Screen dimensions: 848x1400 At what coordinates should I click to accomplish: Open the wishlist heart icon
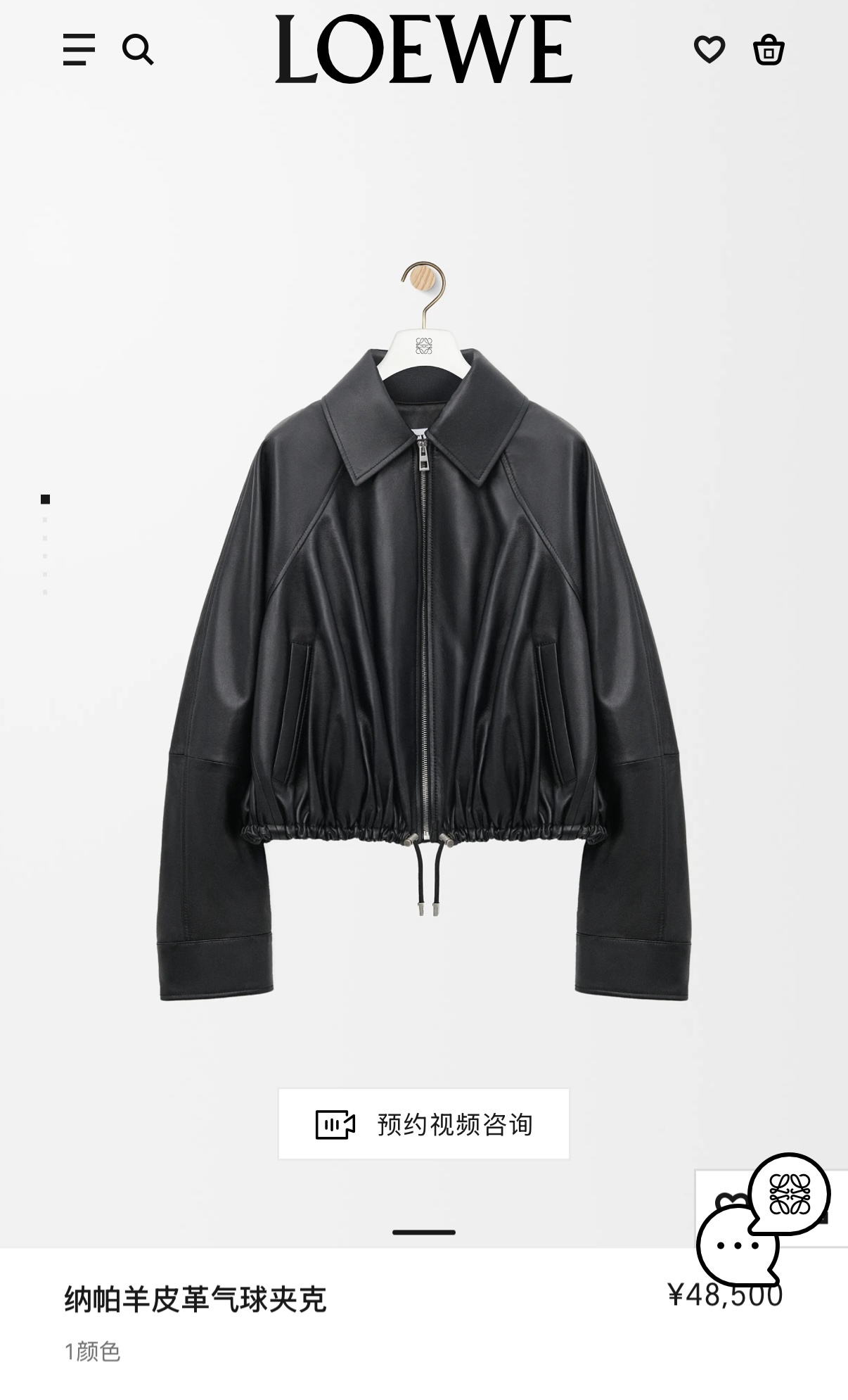coord(709,49)
